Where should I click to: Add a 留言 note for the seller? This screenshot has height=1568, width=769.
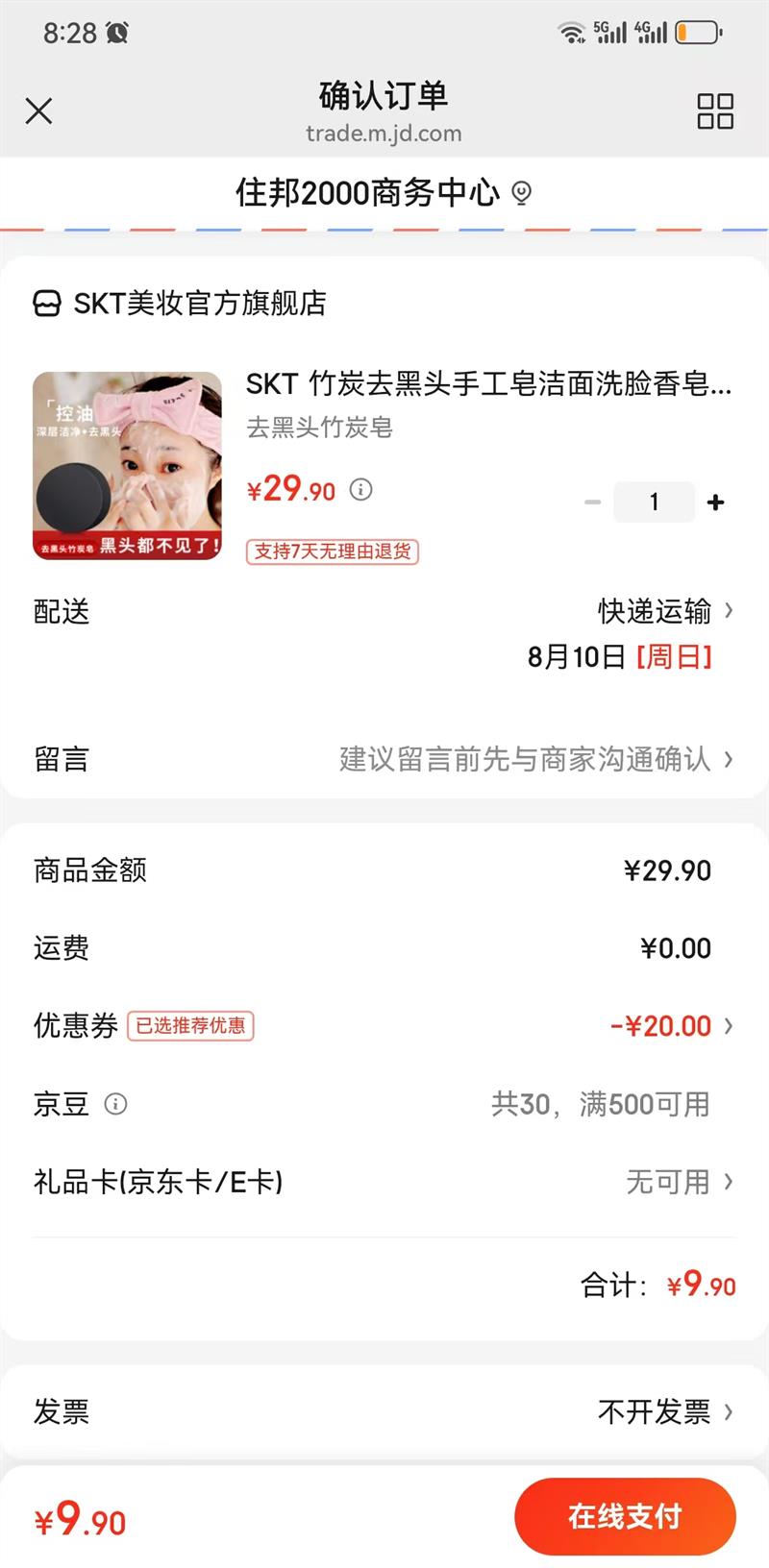point(533,759)
